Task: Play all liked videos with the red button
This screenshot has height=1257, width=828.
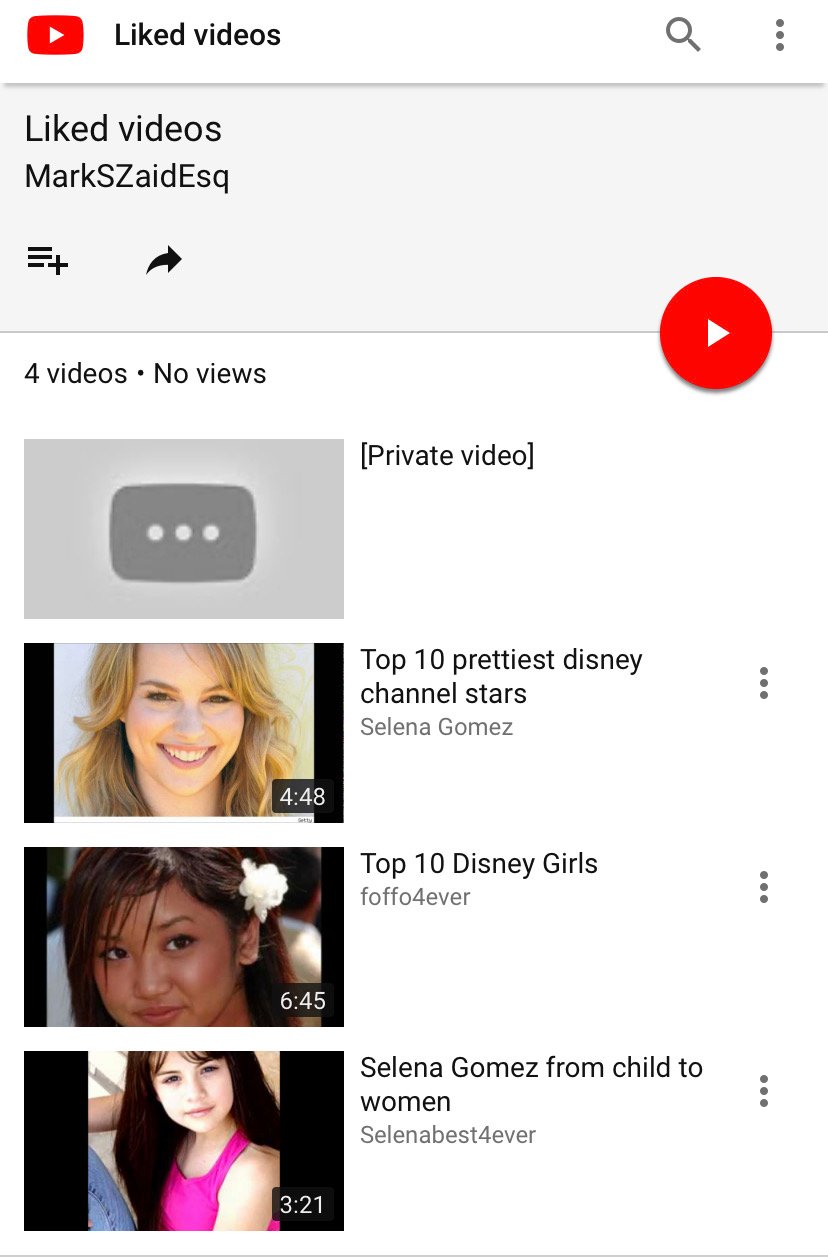Action: 716,333
